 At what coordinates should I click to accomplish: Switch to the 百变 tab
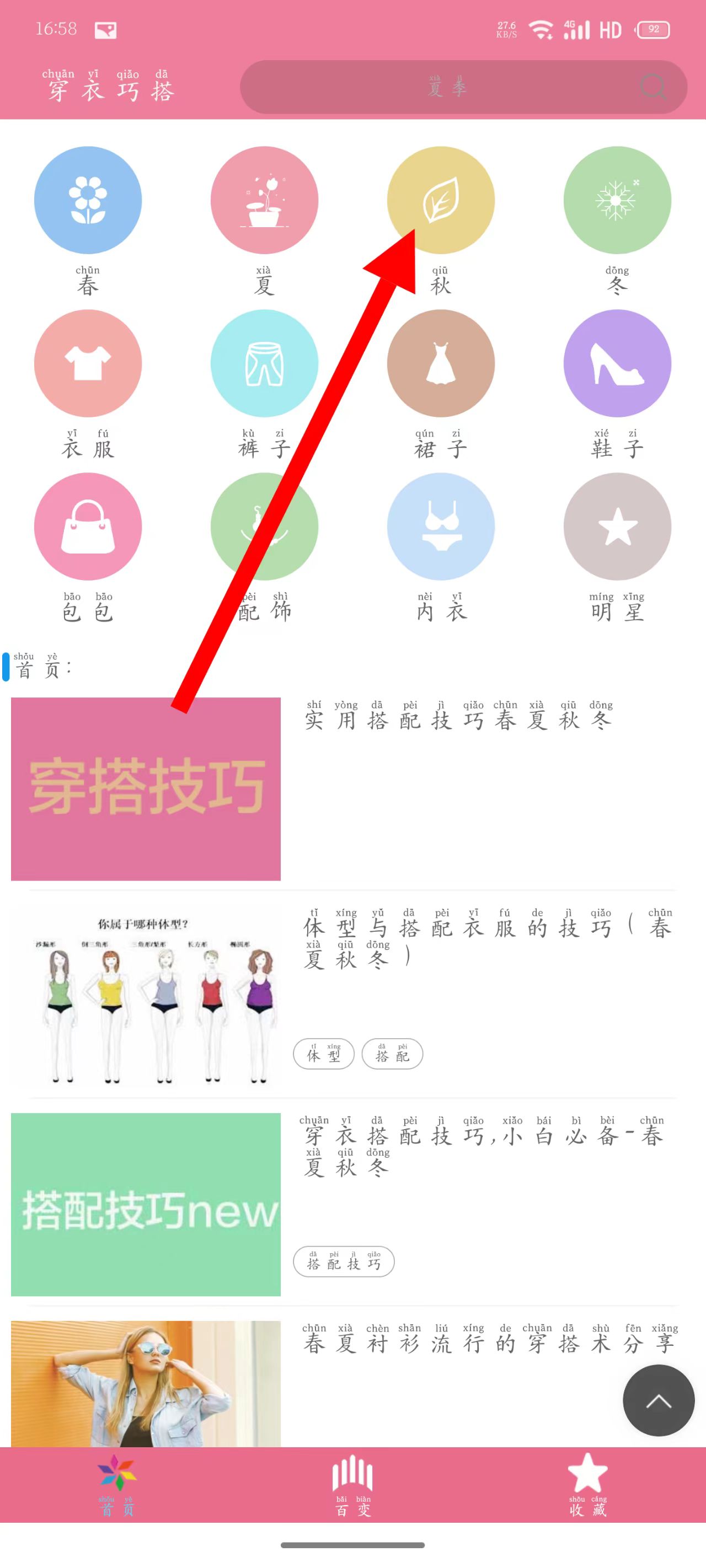352,1485
